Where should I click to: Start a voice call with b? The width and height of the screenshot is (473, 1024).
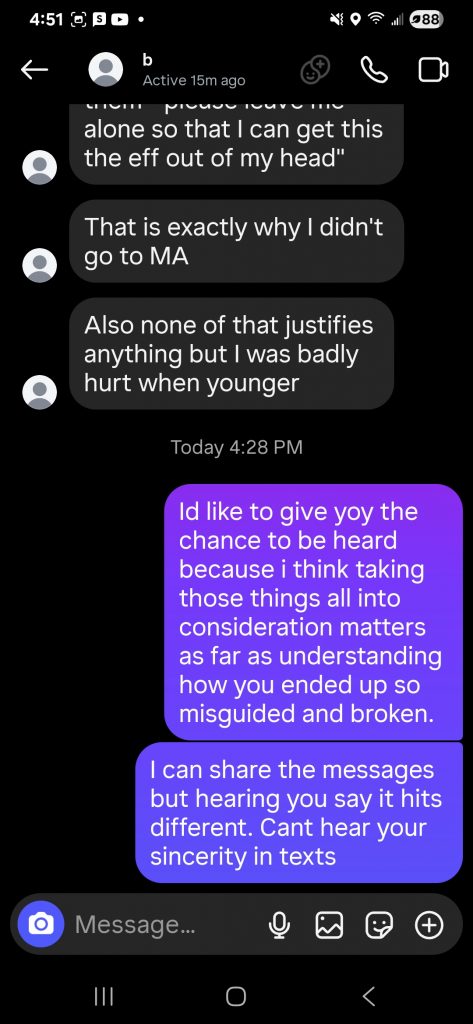374,70
